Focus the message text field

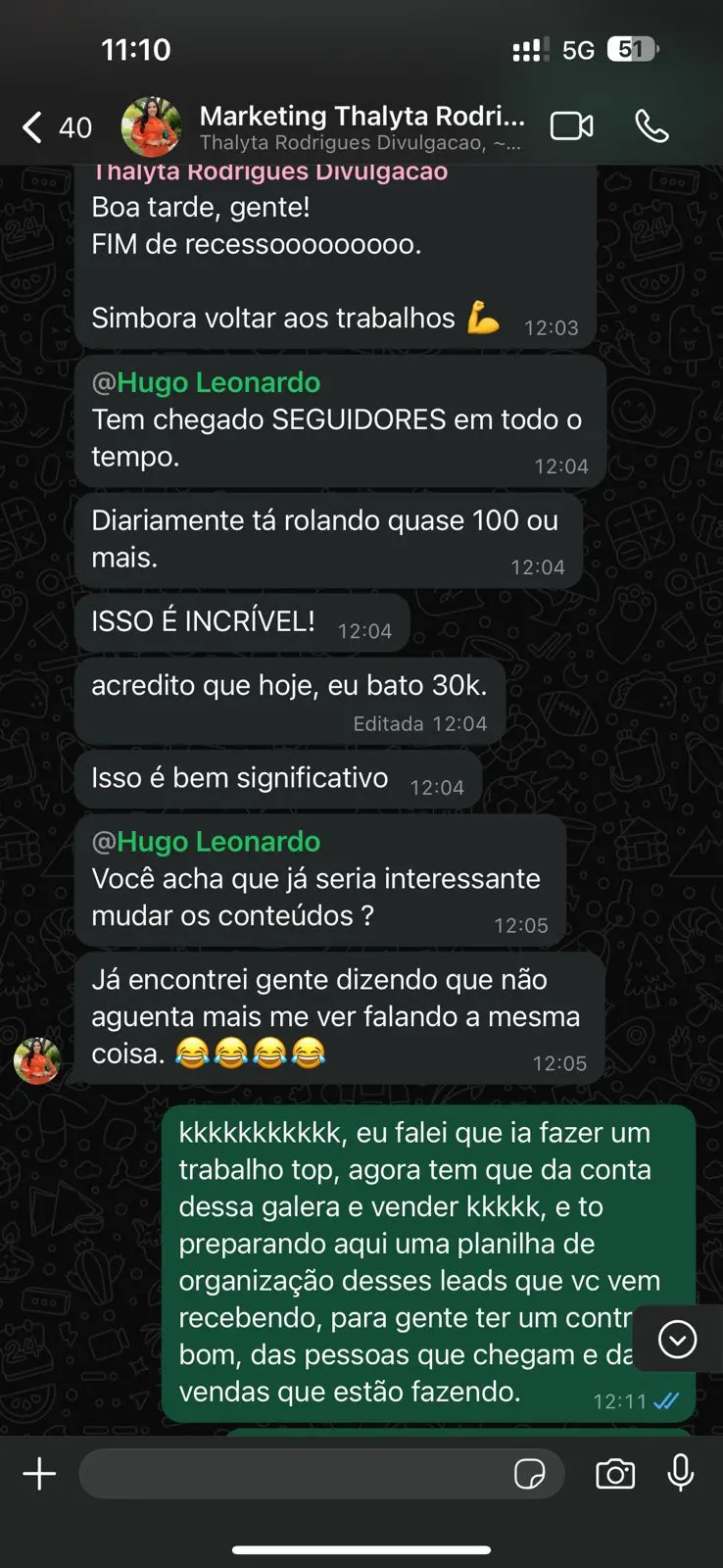point(294,1474)
